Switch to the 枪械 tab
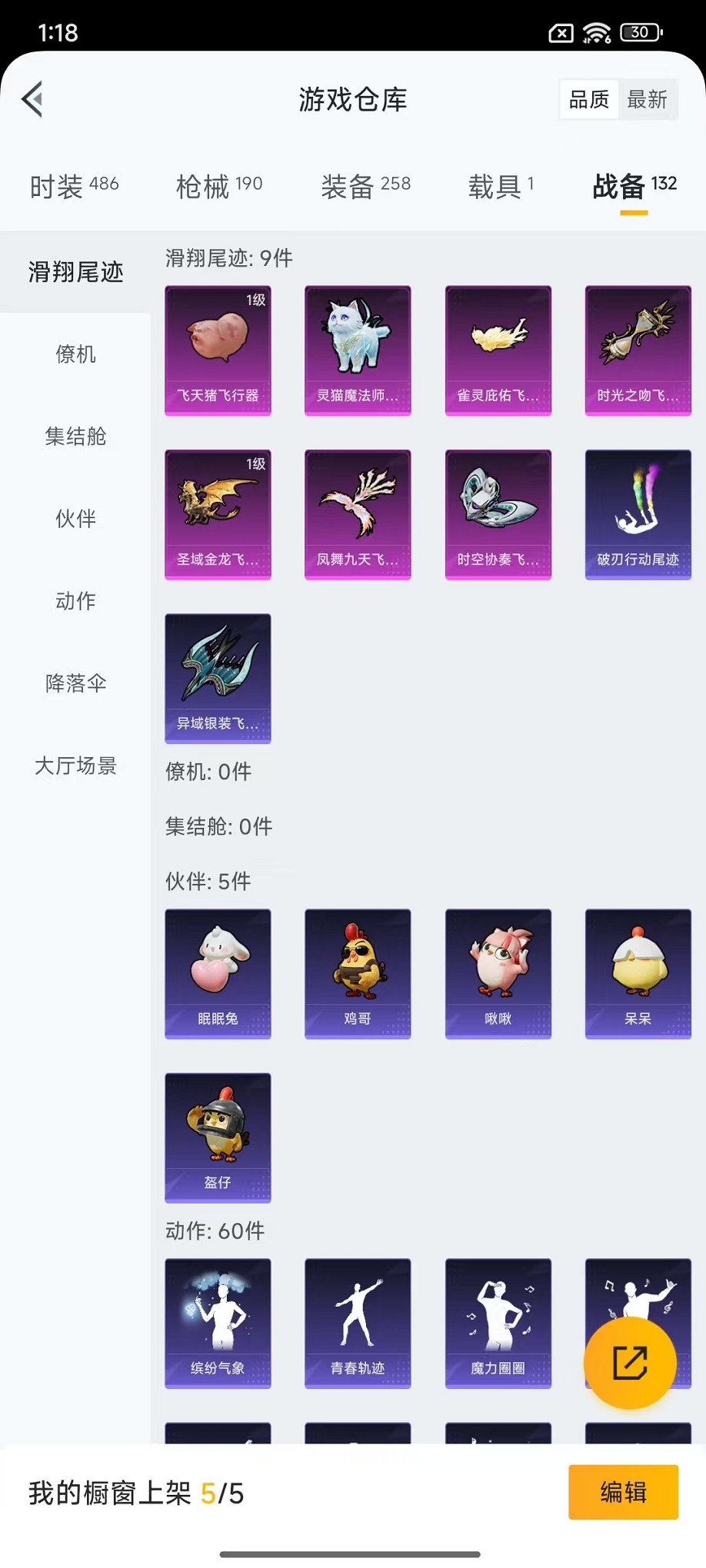 (x=219, y=186)
